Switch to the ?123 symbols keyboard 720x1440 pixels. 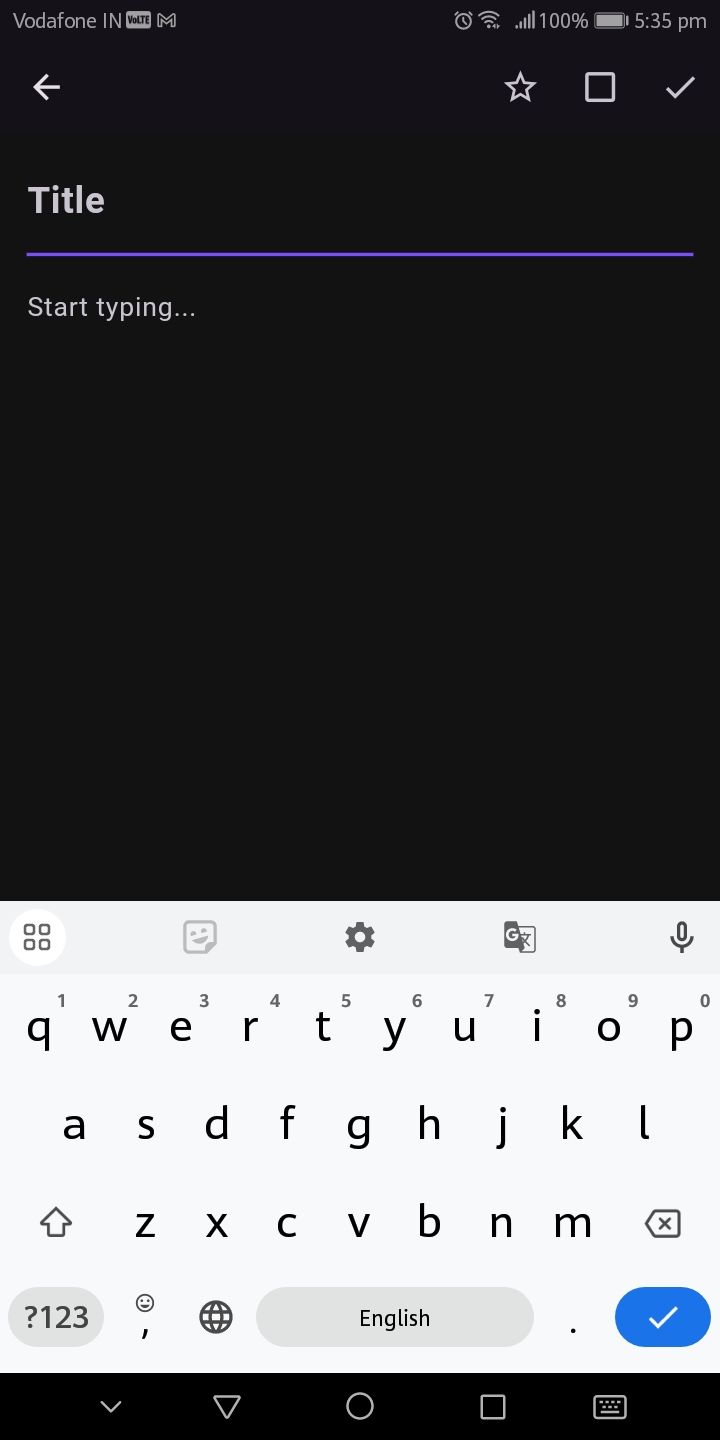(x=56, y=1317)
